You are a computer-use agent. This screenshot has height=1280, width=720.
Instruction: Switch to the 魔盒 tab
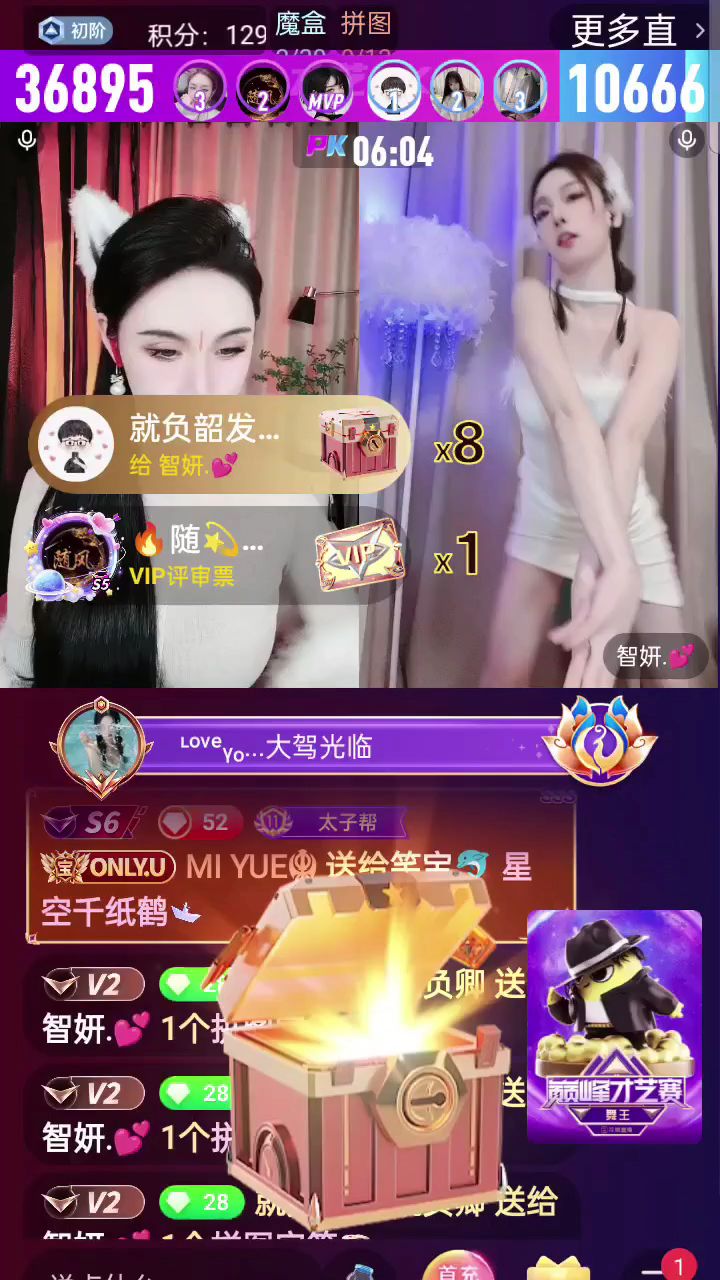click(301, 24)
